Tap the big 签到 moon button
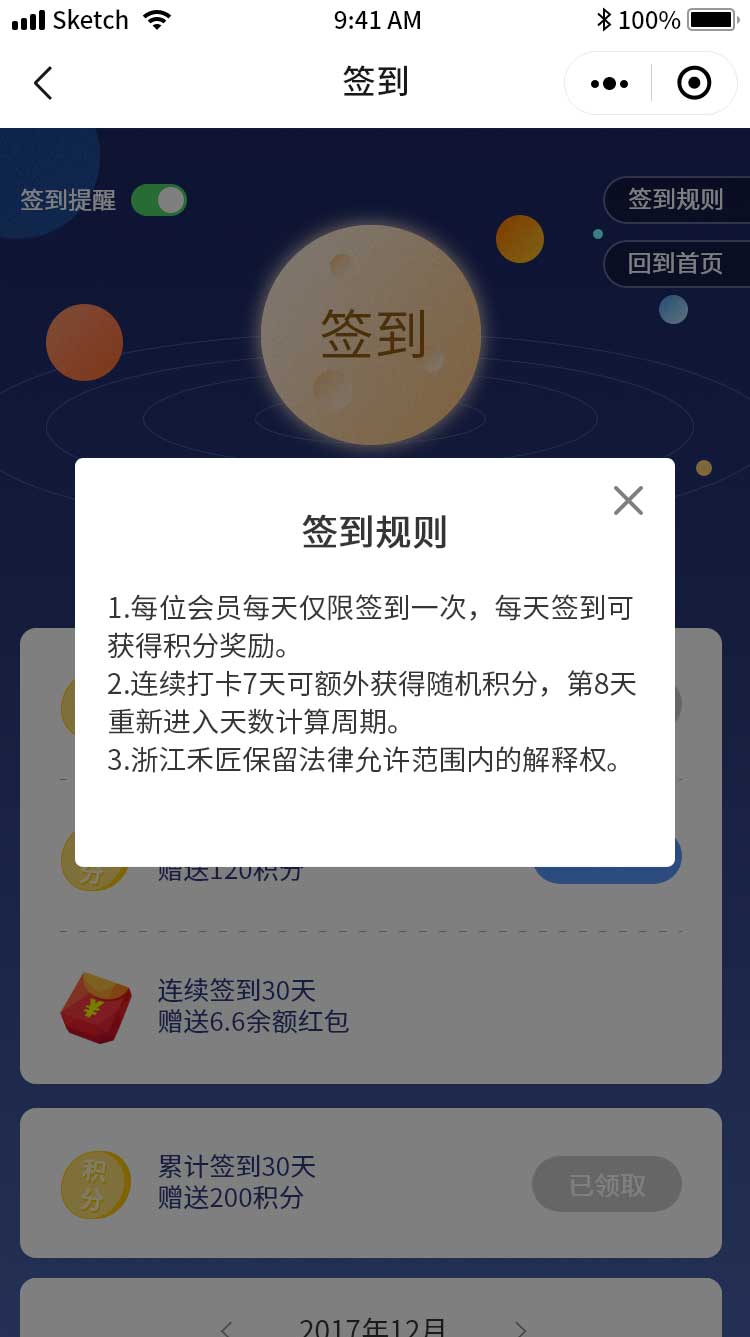 coord(371,335)
